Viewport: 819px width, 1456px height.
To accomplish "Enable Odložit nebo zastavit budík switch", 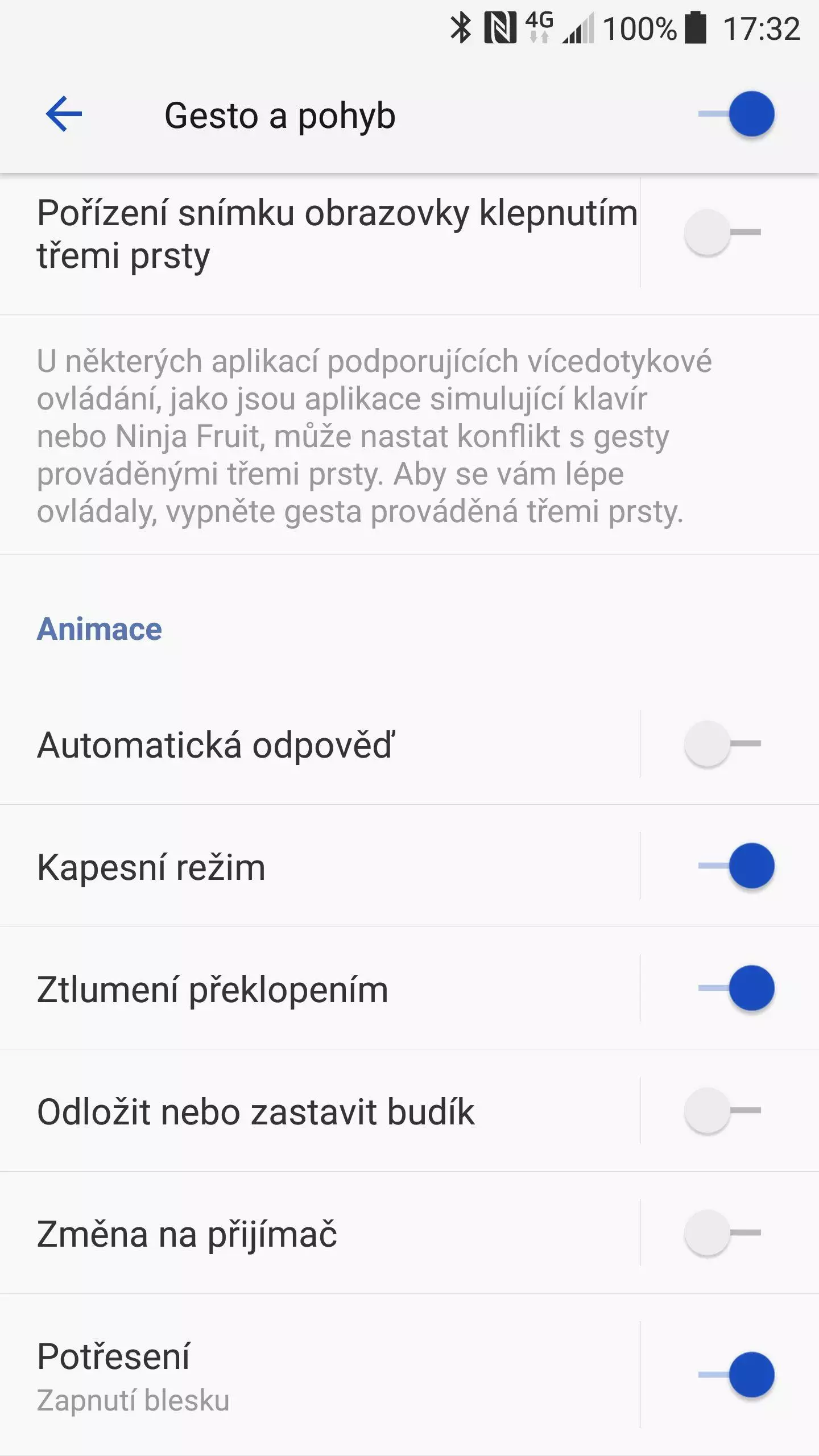I will click(x=723, y=1110).
